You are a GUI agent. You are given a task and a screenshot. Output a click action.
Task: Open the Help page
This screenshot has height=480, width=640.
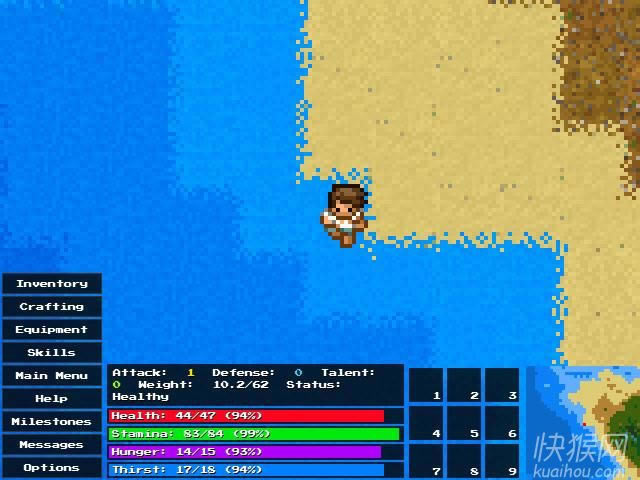click(x=51, y=399)
